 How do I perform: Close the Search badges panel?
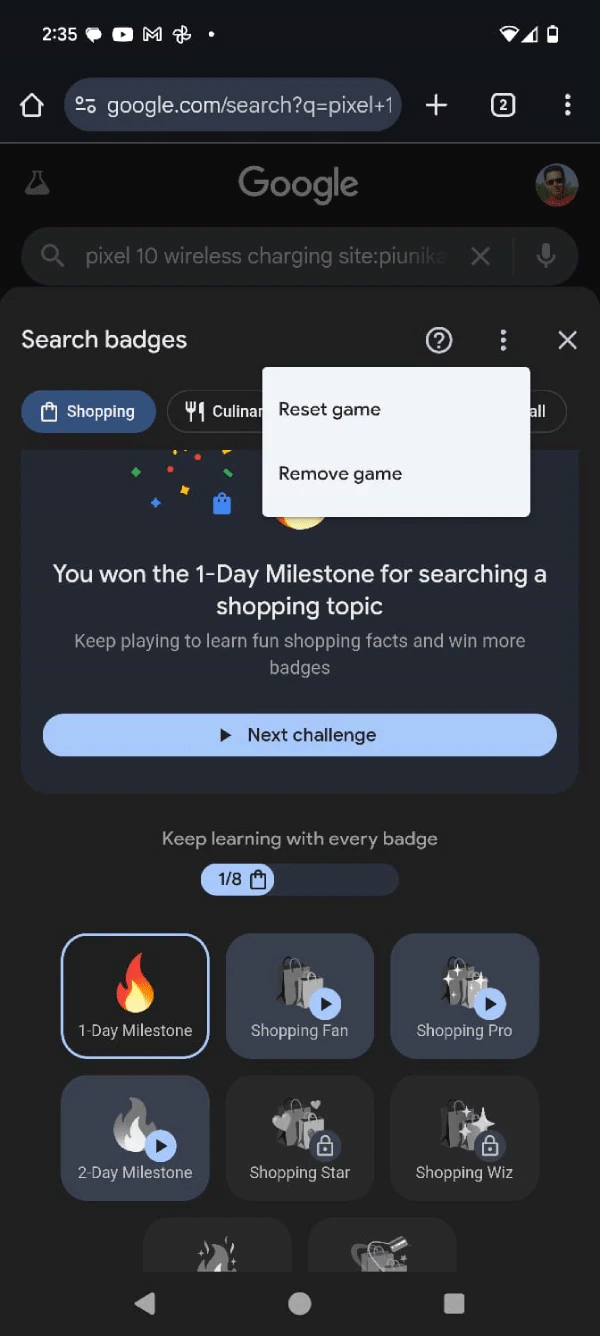tap(567, 340)
